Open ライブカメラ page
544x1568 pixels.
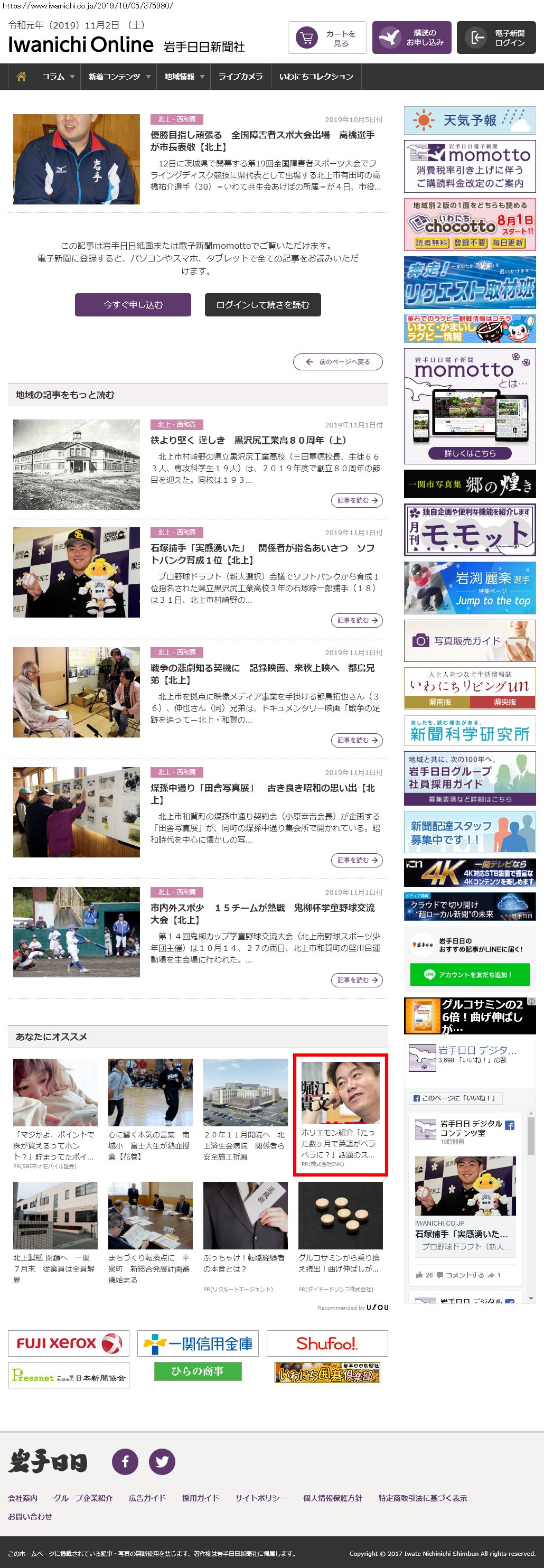[240, 77]
